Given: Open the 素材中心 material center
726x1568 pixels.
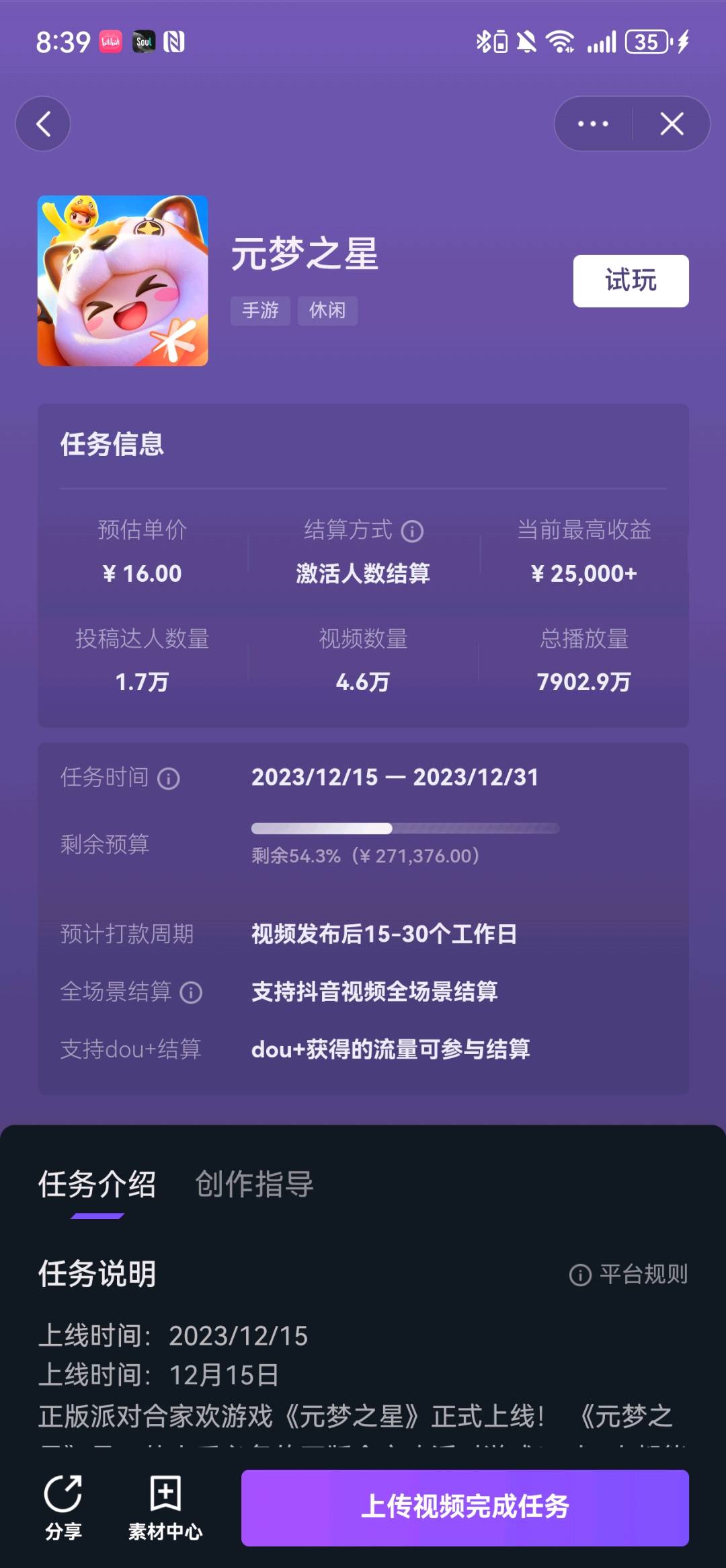Looking at the screenshot, I should (165, 1507).
